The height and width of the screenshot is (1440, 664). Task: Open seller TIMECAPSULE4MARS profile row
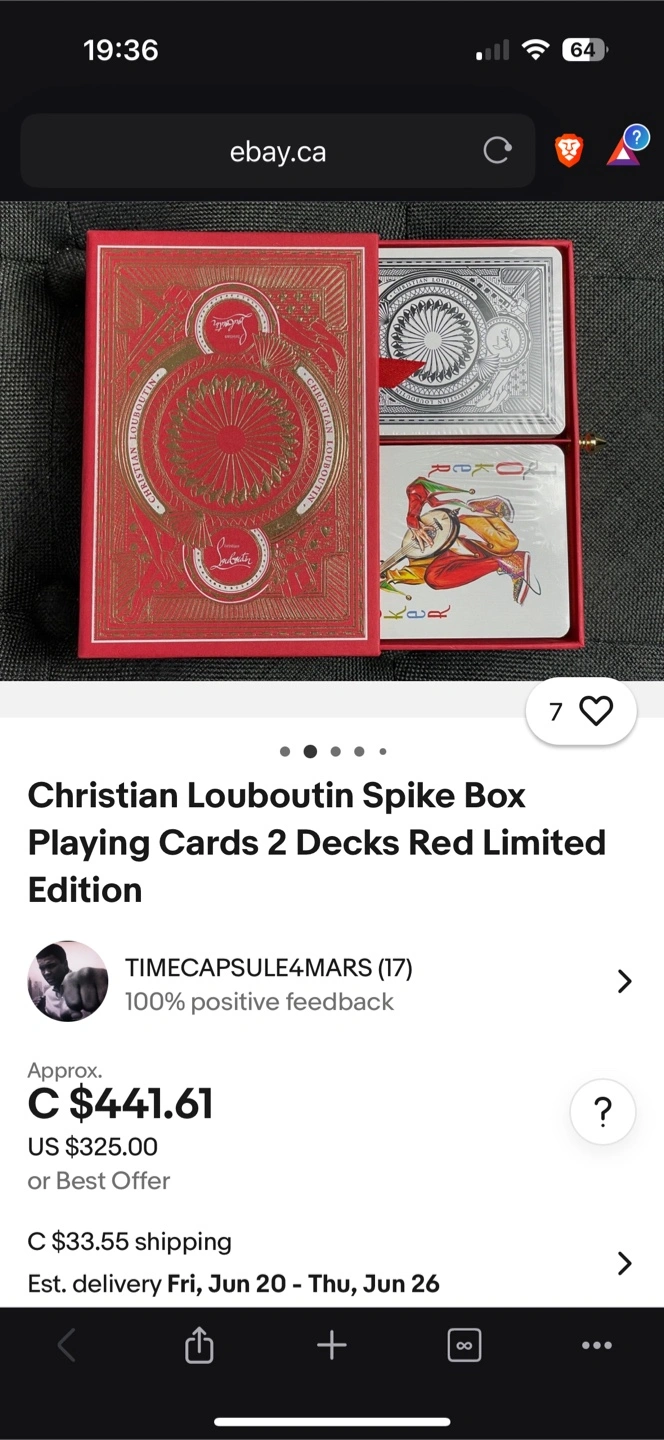tap(332, 981)
